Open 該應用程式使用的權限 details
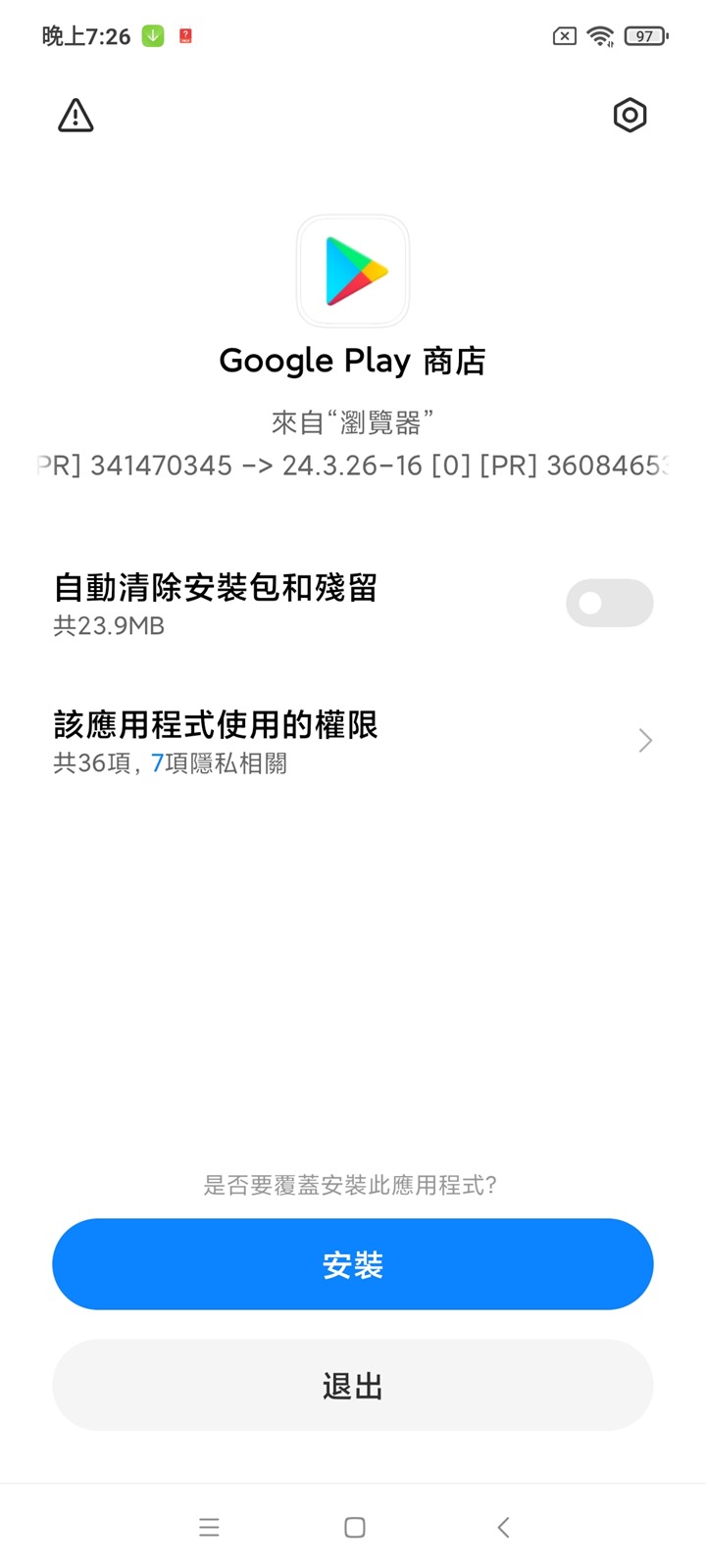 point(352,741)
